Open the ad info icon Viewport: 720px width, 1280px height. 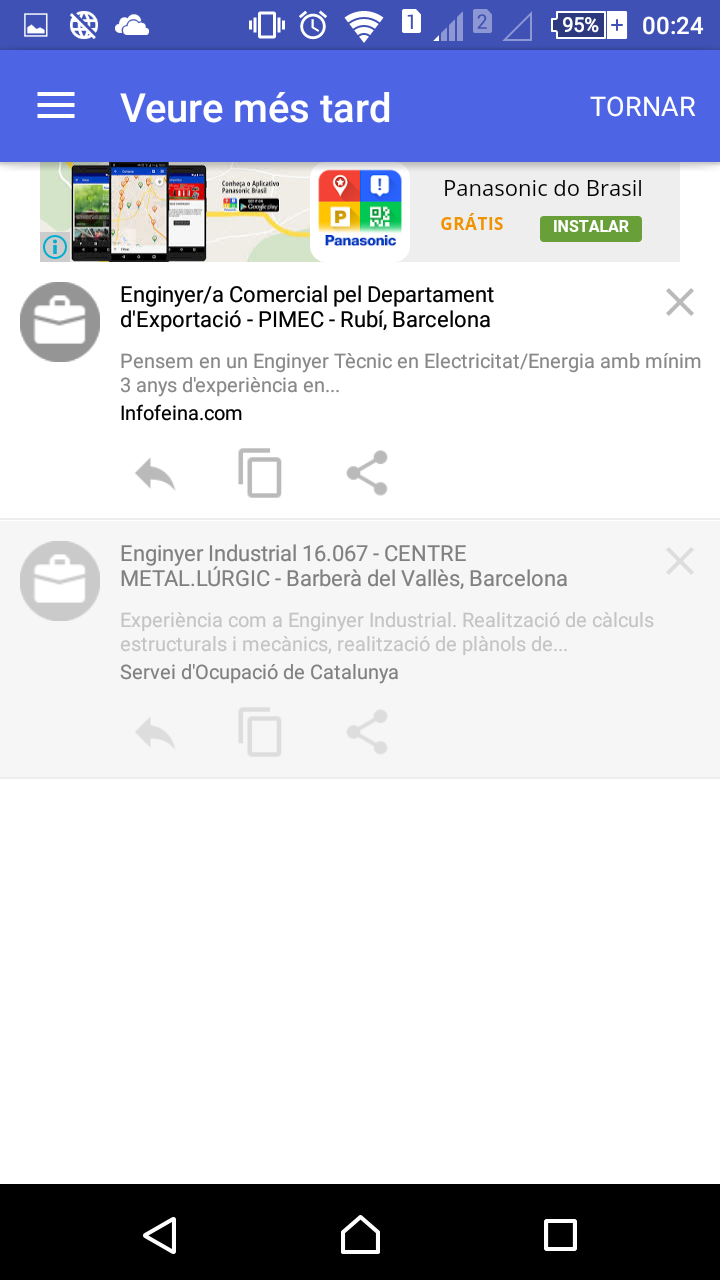(x=55, y=246)
